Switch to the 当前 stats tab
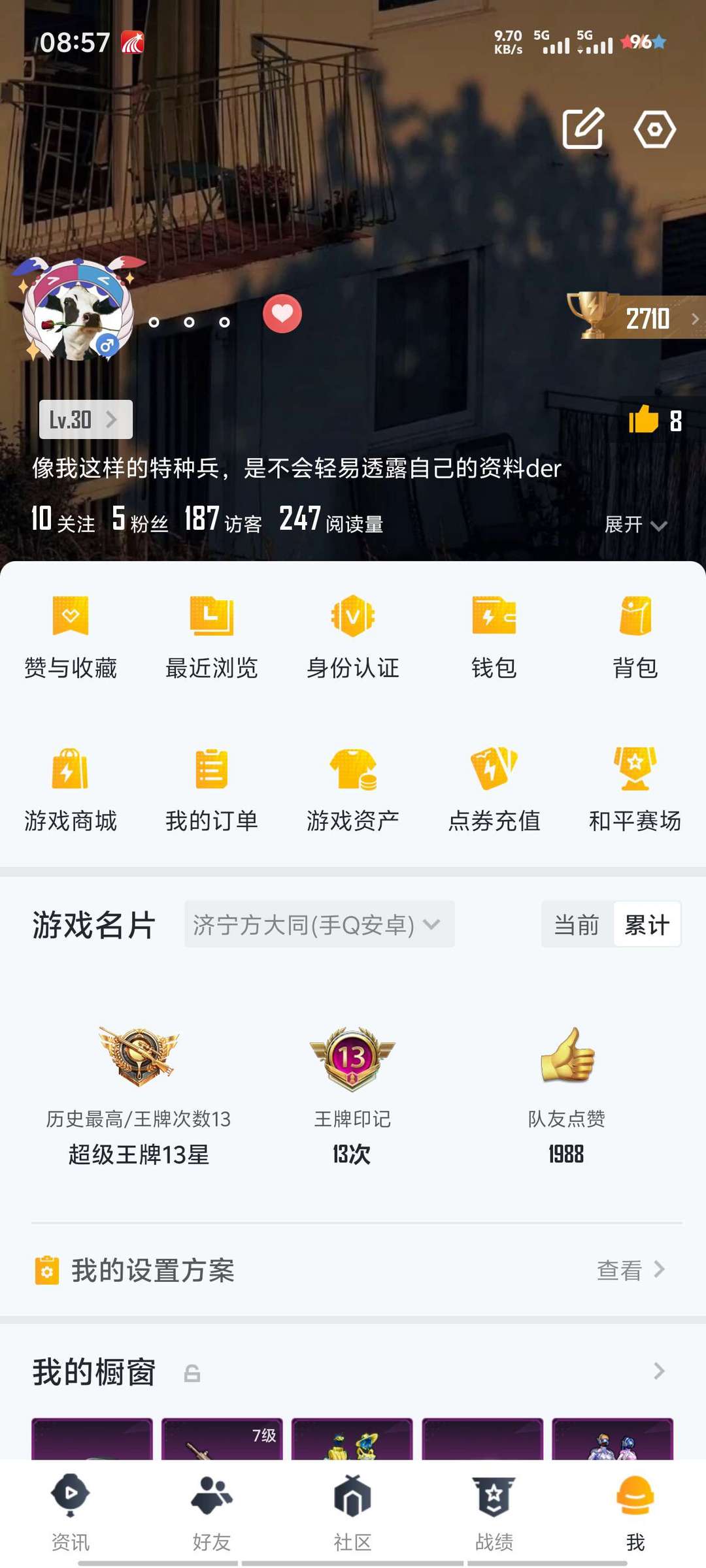706x1568 pixels. click(x=577, y=924)
